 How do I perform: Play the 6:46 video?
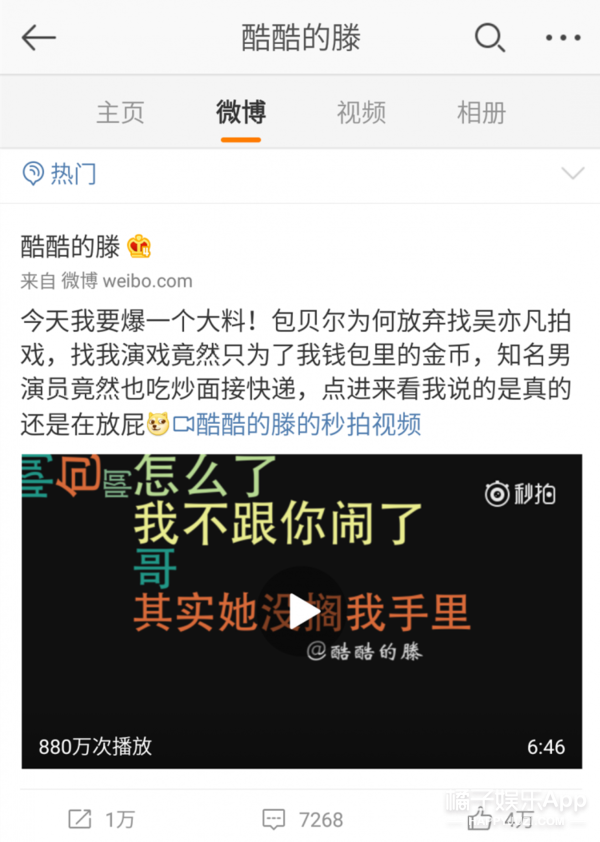[301, 611]
